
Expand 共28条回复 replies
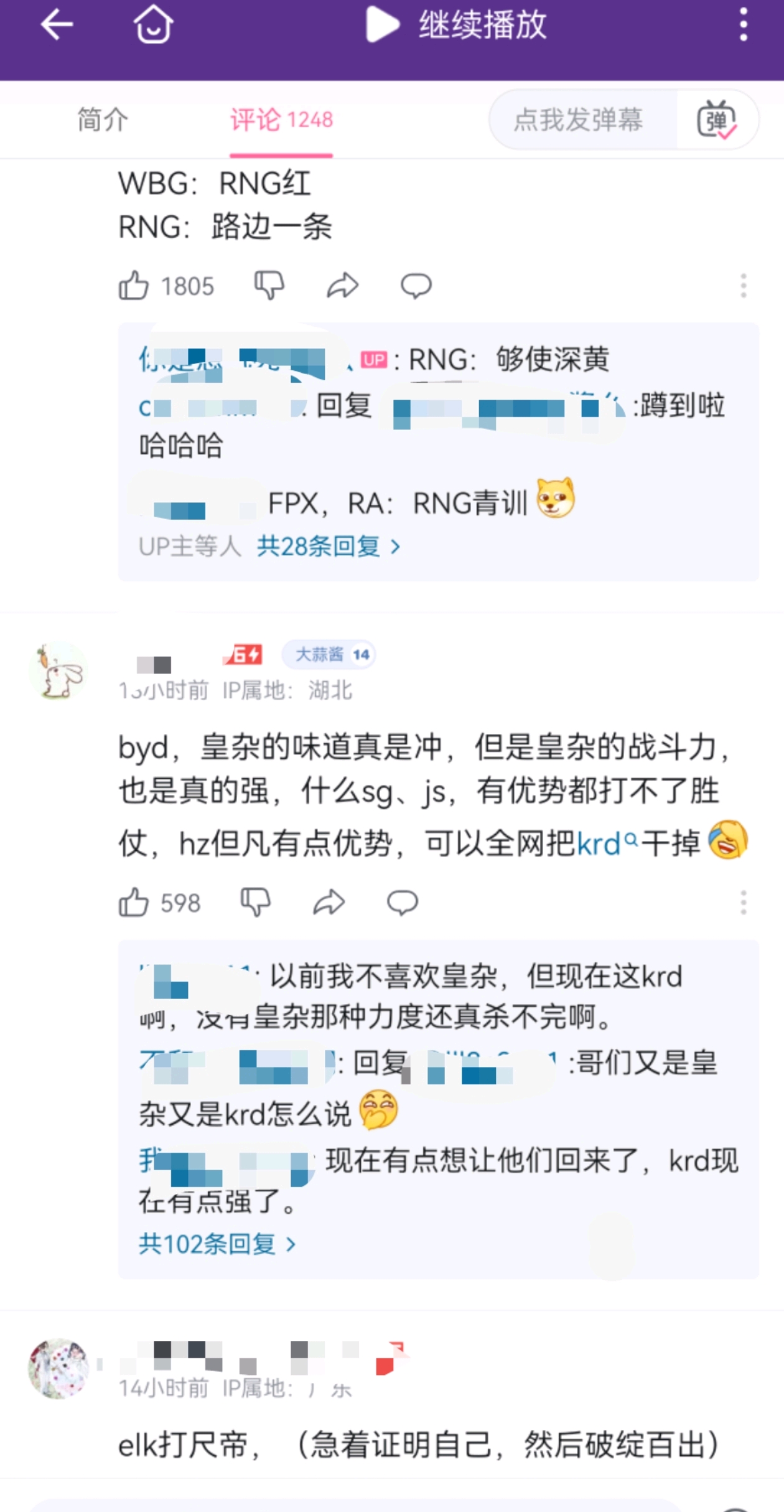coord(329,547)
